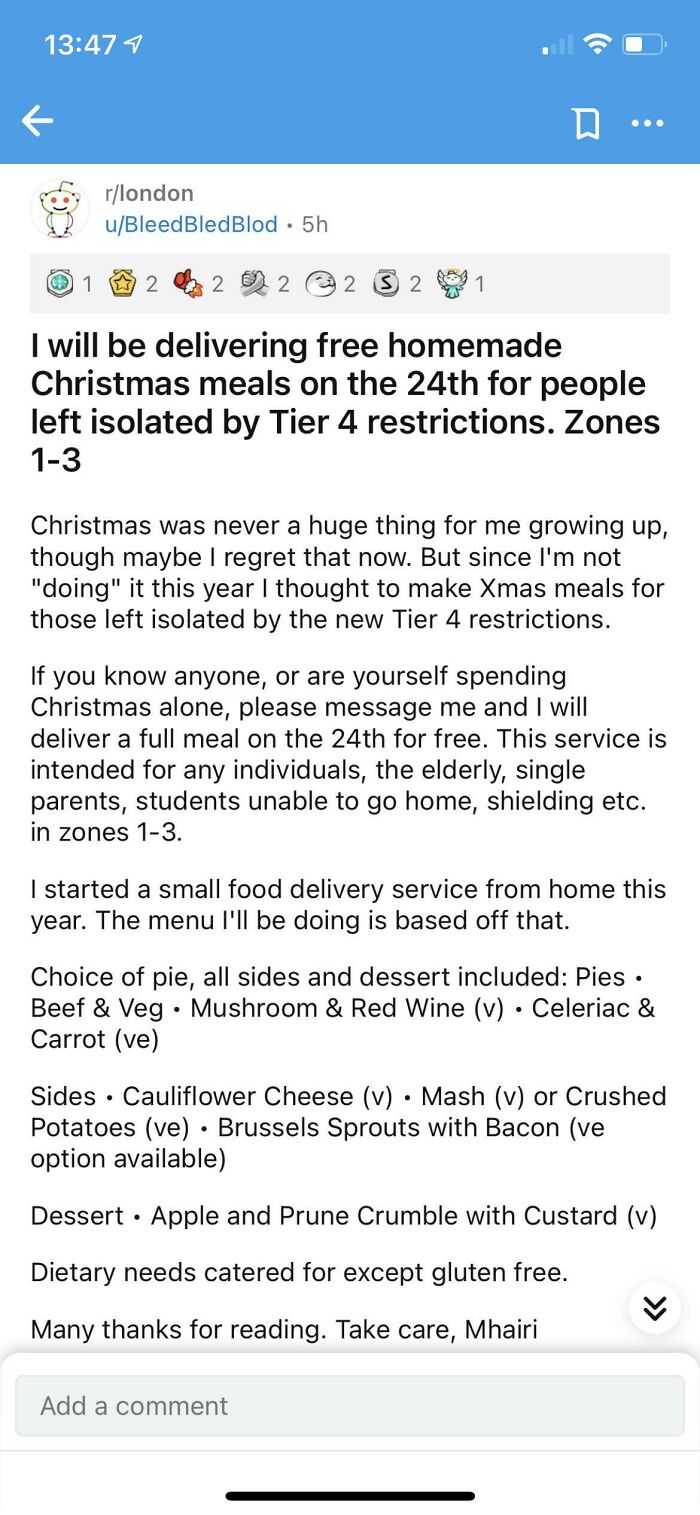Image resolution: width=700 pixels, height=1515 pixels.
Task: View u/BleedBledBlod's profile
Action: (191, 224)
